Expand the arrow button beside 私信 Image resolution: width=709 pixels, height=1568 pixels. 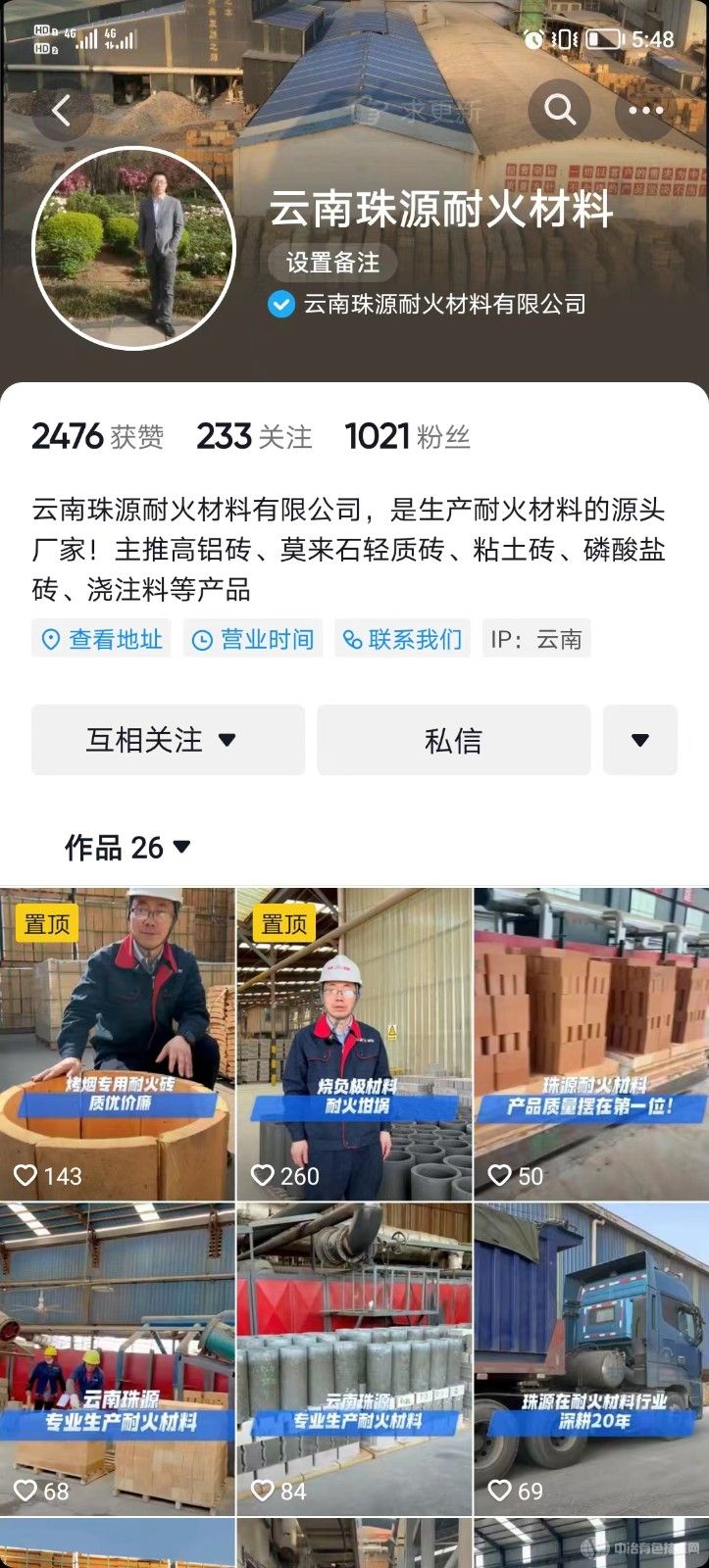[x=639, y=740]
